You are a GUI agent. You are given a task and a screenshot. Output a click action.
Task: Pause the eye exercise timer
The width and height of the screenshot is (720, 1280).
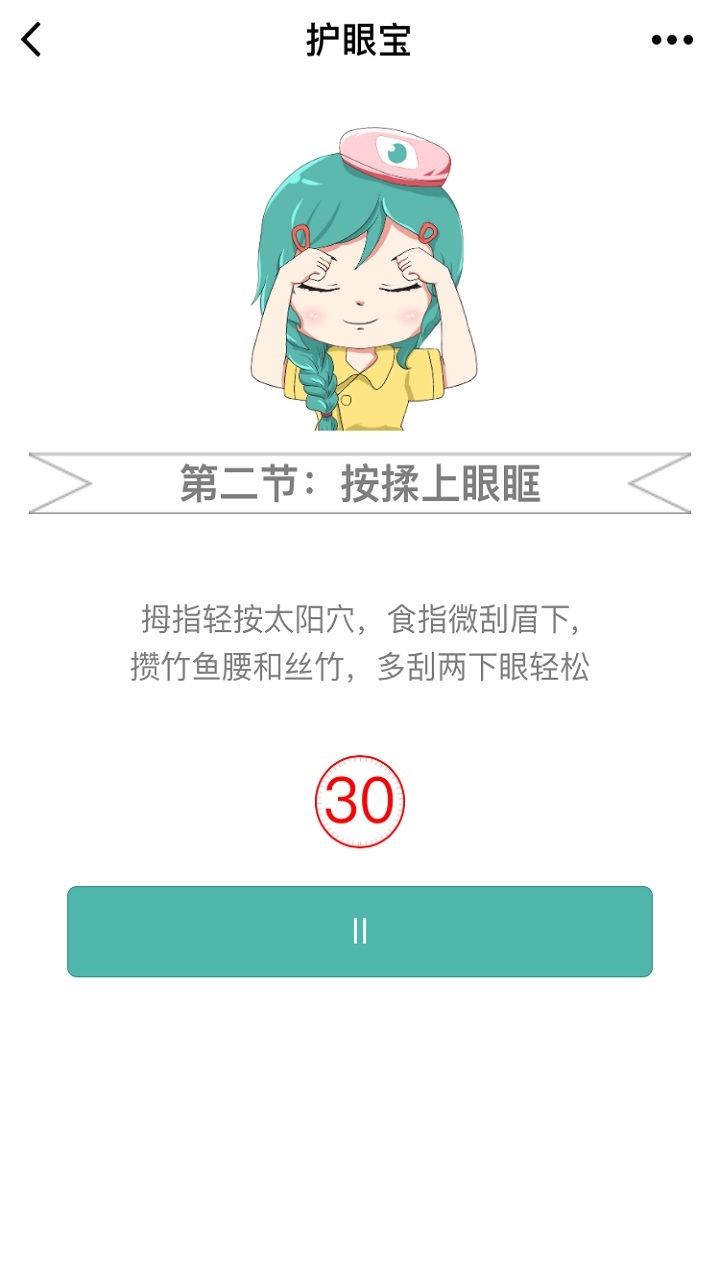pyautogui.click(x=360, y=931)
